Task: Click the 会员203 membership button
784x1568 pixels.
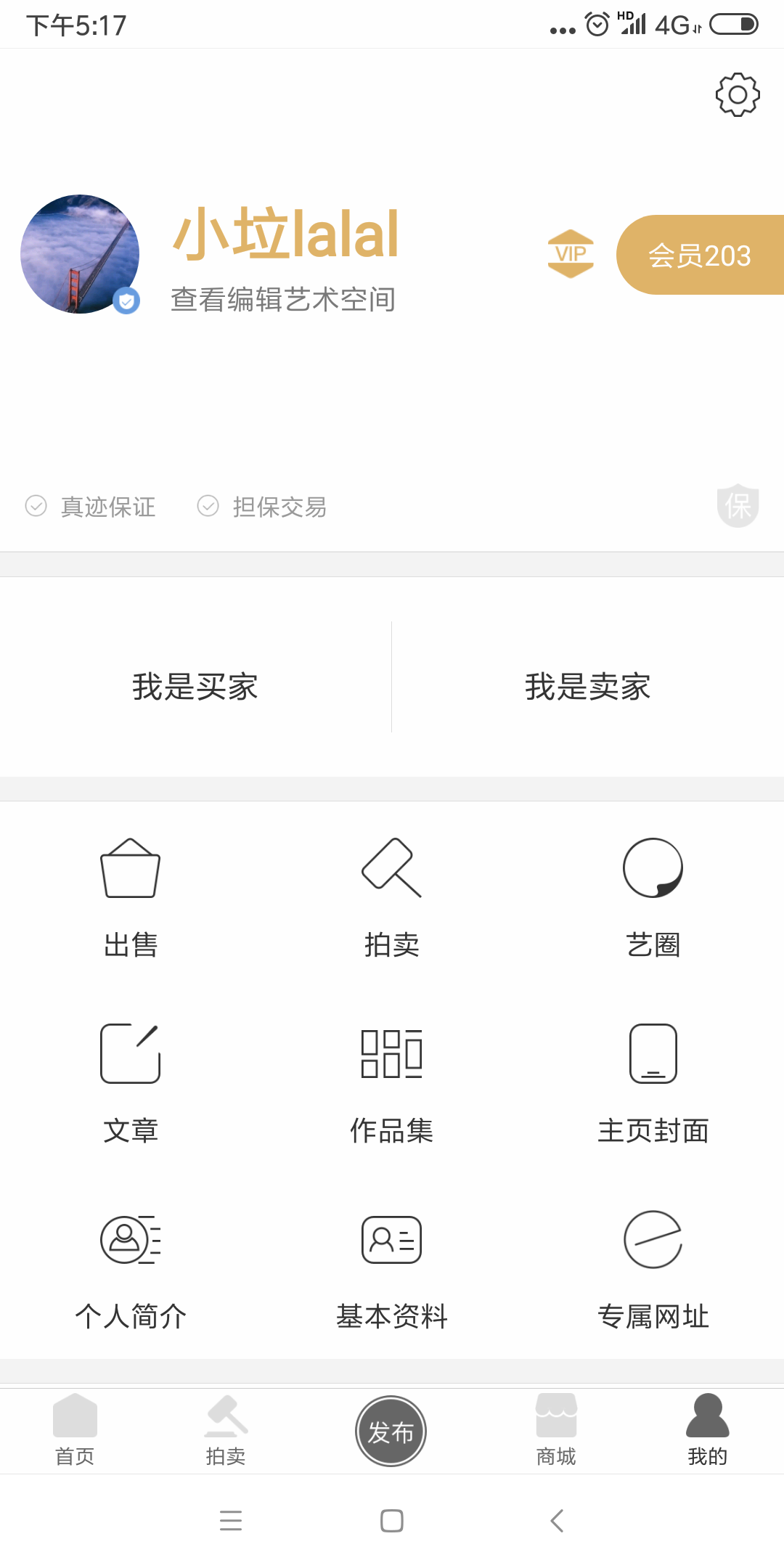Action: pyautogui.click(x=699, y=255)
